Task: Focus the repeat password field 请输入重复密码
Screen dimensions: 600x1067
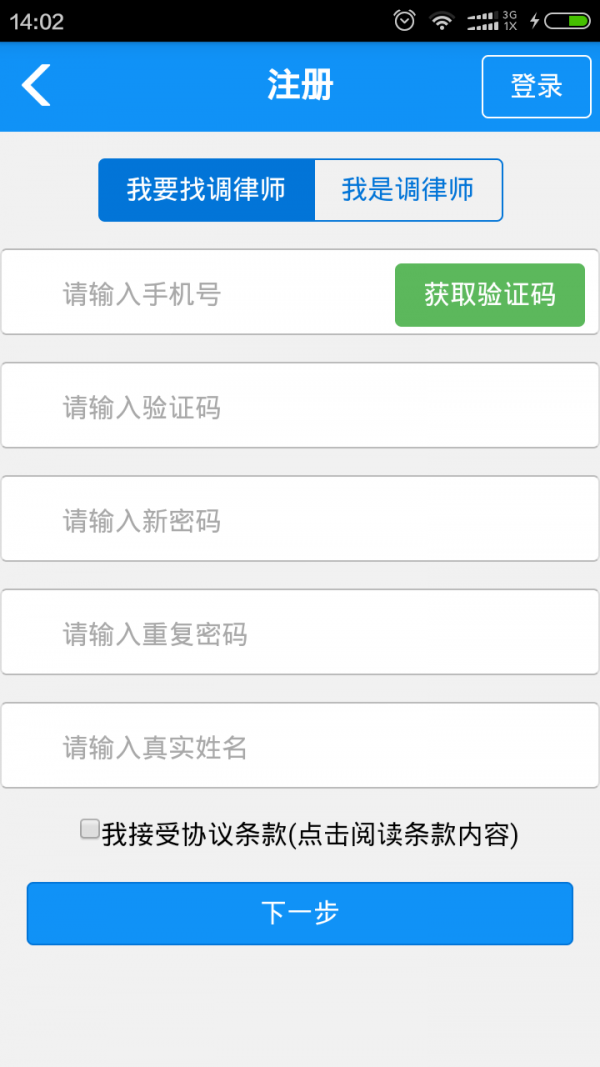Action: click(300, 632)
